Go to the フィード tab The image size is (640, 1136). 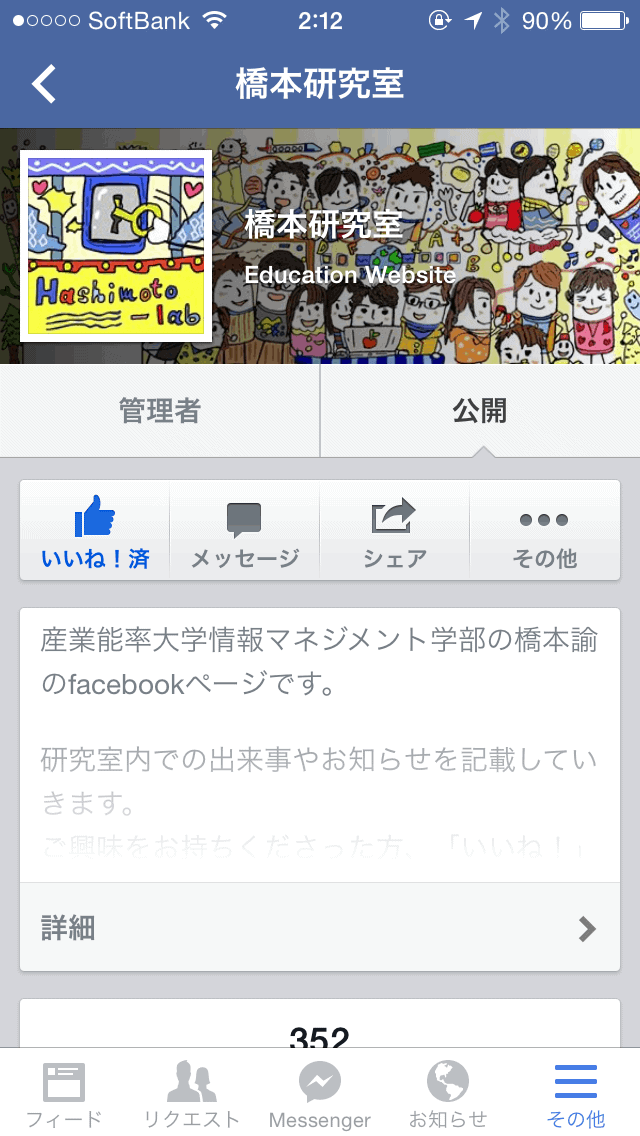(64, 1094)
